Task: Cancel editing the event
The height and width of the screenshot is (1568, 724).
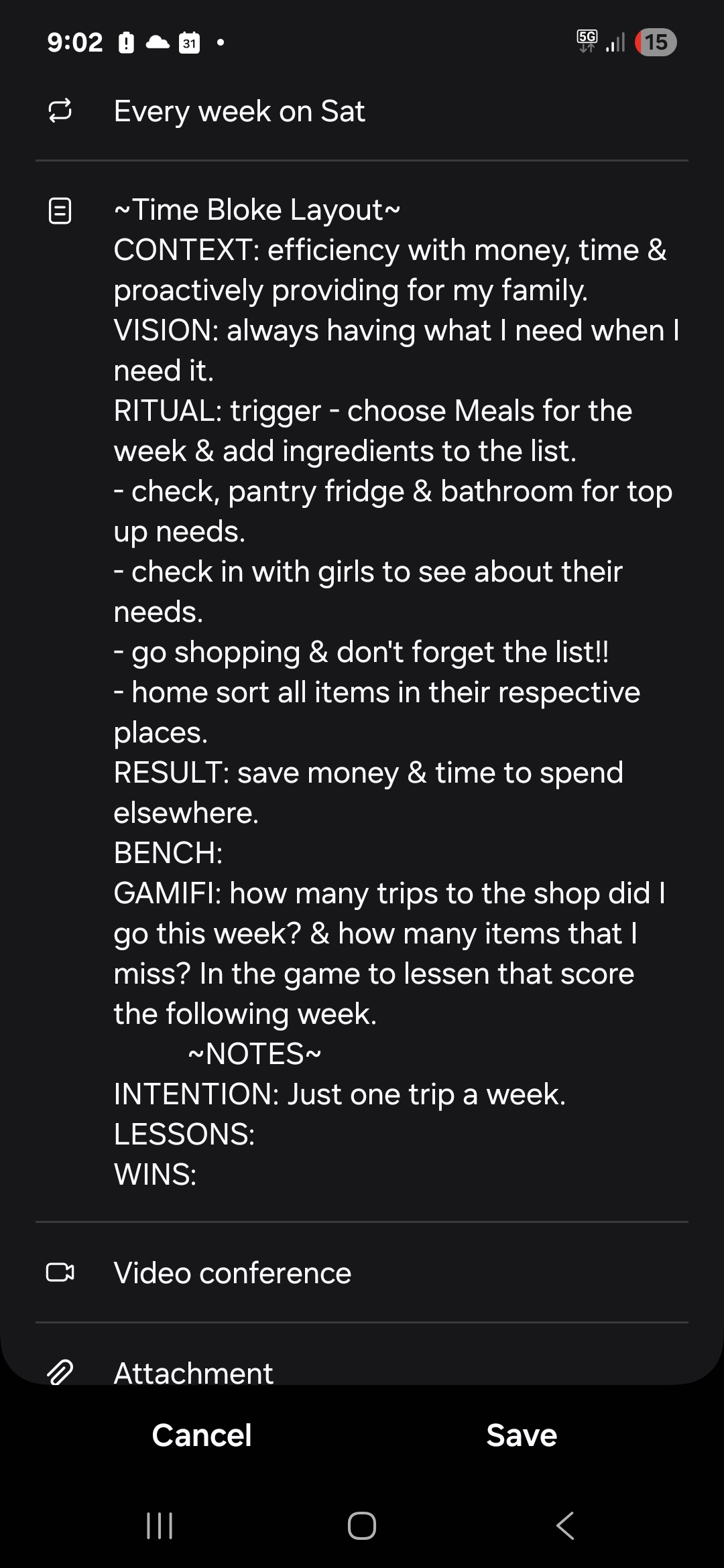Action: point(202,1435)
